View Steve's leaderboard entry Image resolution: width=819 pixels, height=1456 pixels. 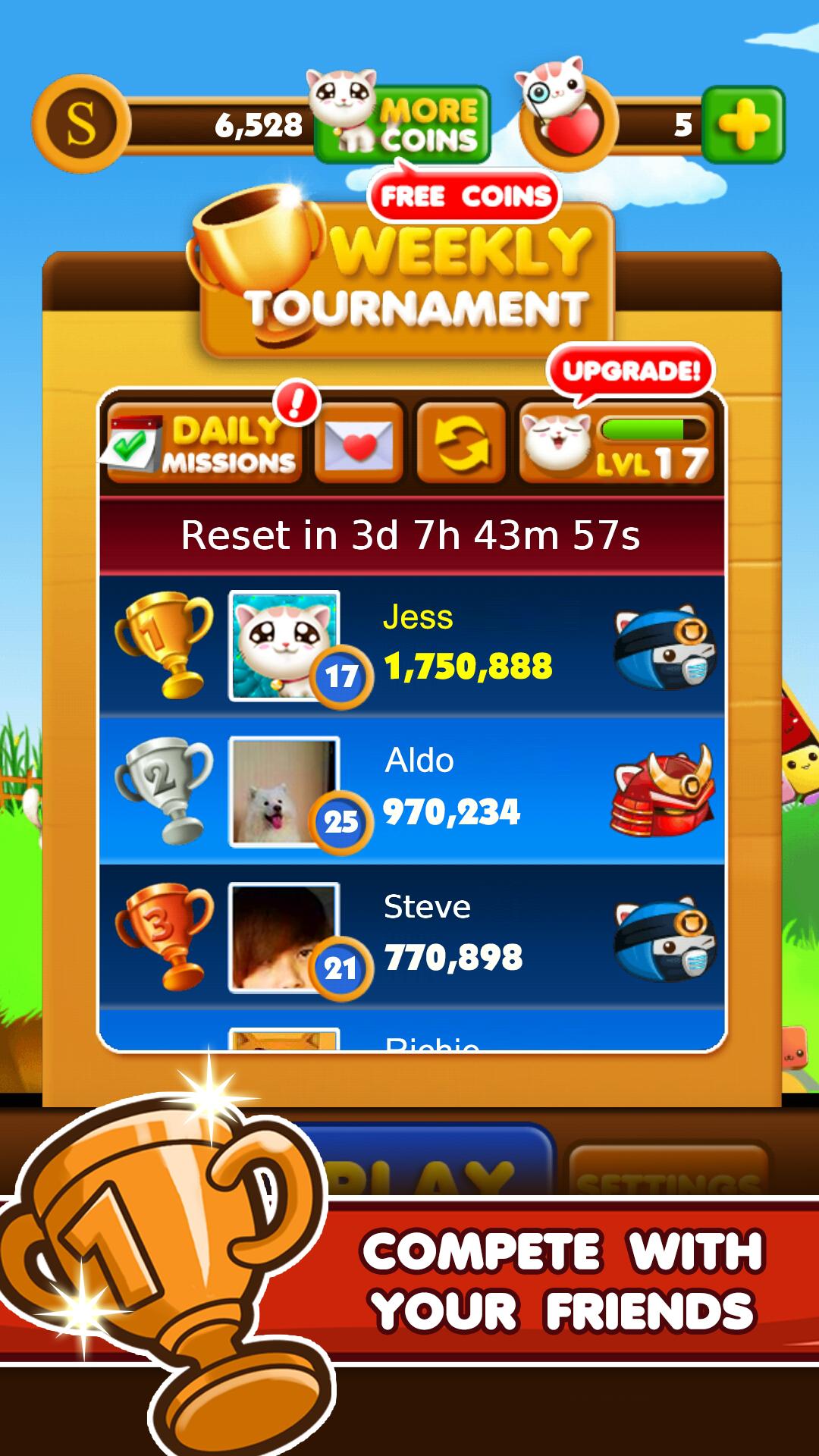(412, 937)
